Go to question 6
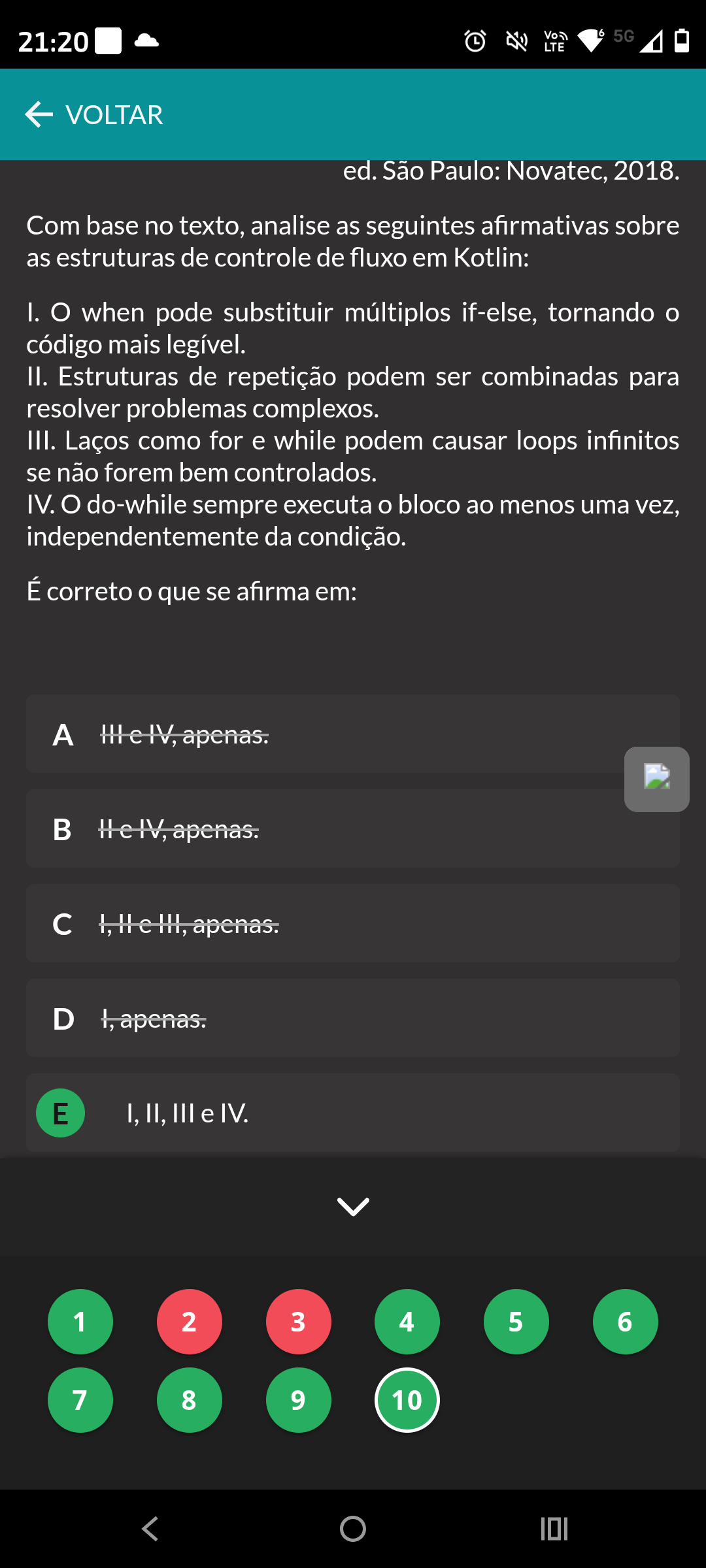This screenshot has height=1568, width=706. coord(626,1322)
